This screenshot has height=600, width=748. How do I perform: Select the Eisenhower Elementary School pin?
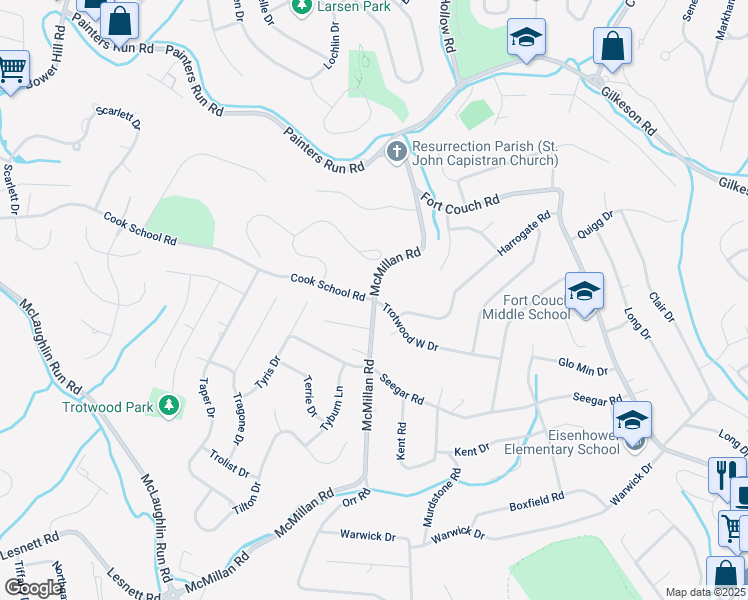(x=632, y=420)
